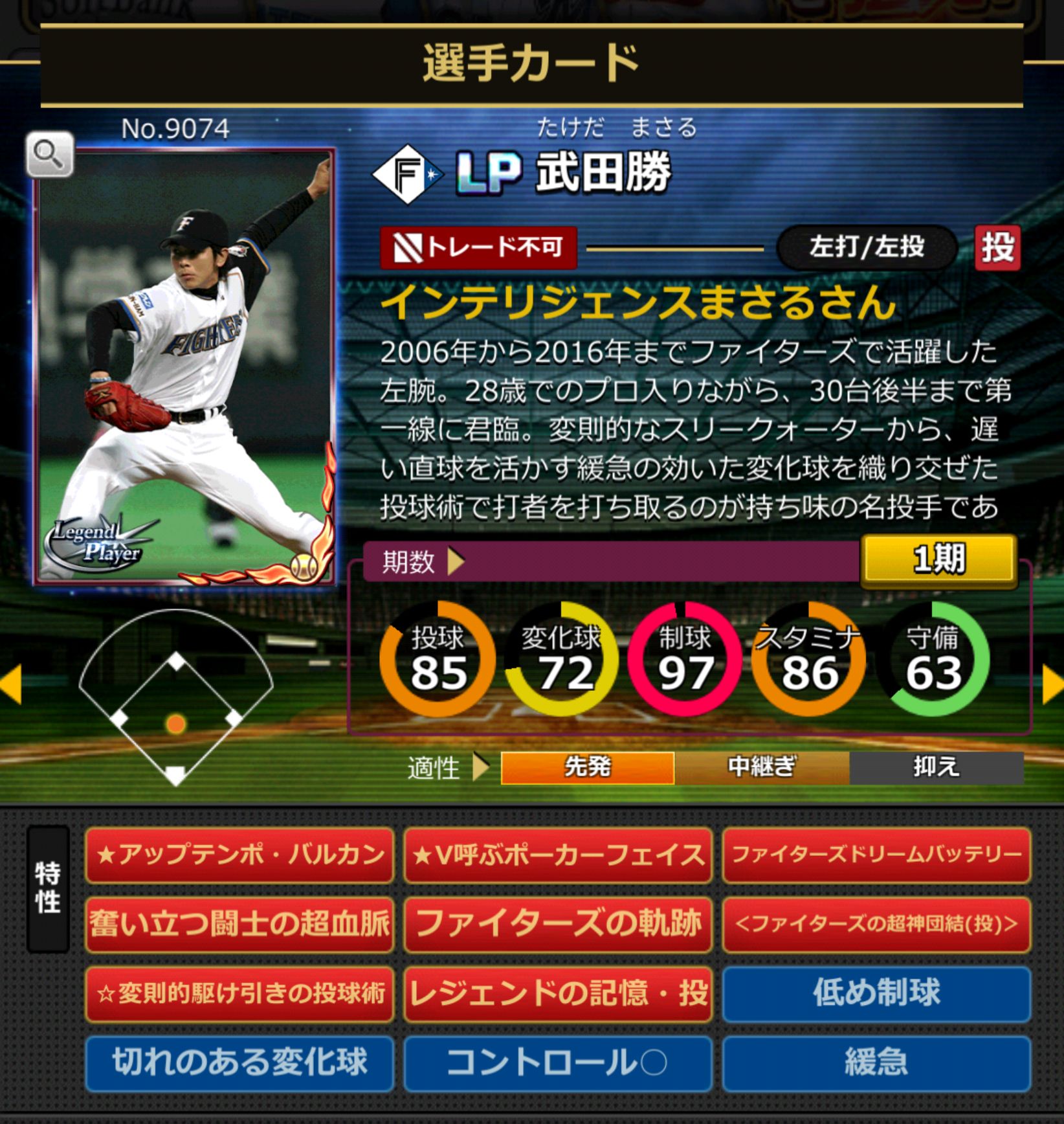Open ファイターズの軌跡 trait
Viewport: 1064px width, 1124px height.
coord(558,924)
